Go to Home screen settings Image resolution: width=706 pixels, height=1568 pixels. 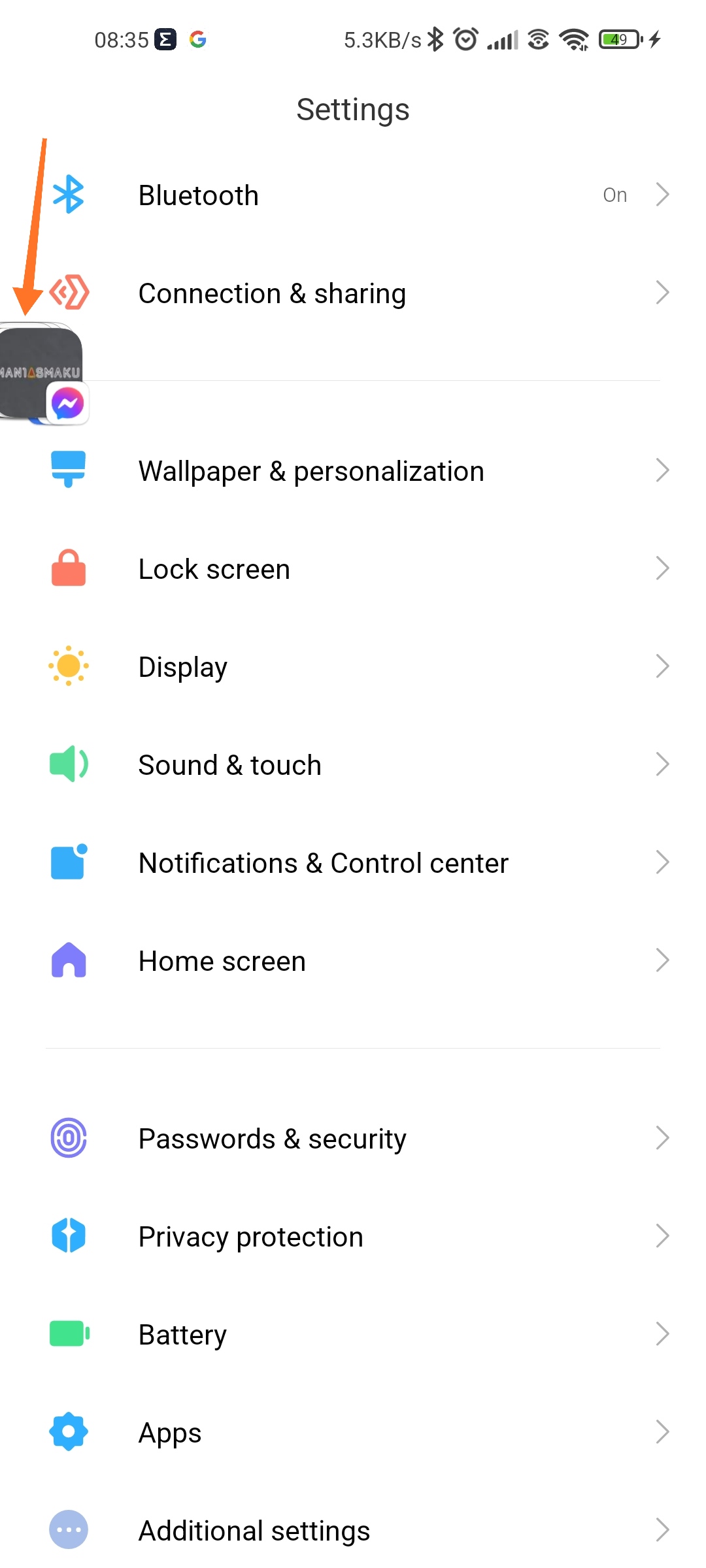(353, 961)
